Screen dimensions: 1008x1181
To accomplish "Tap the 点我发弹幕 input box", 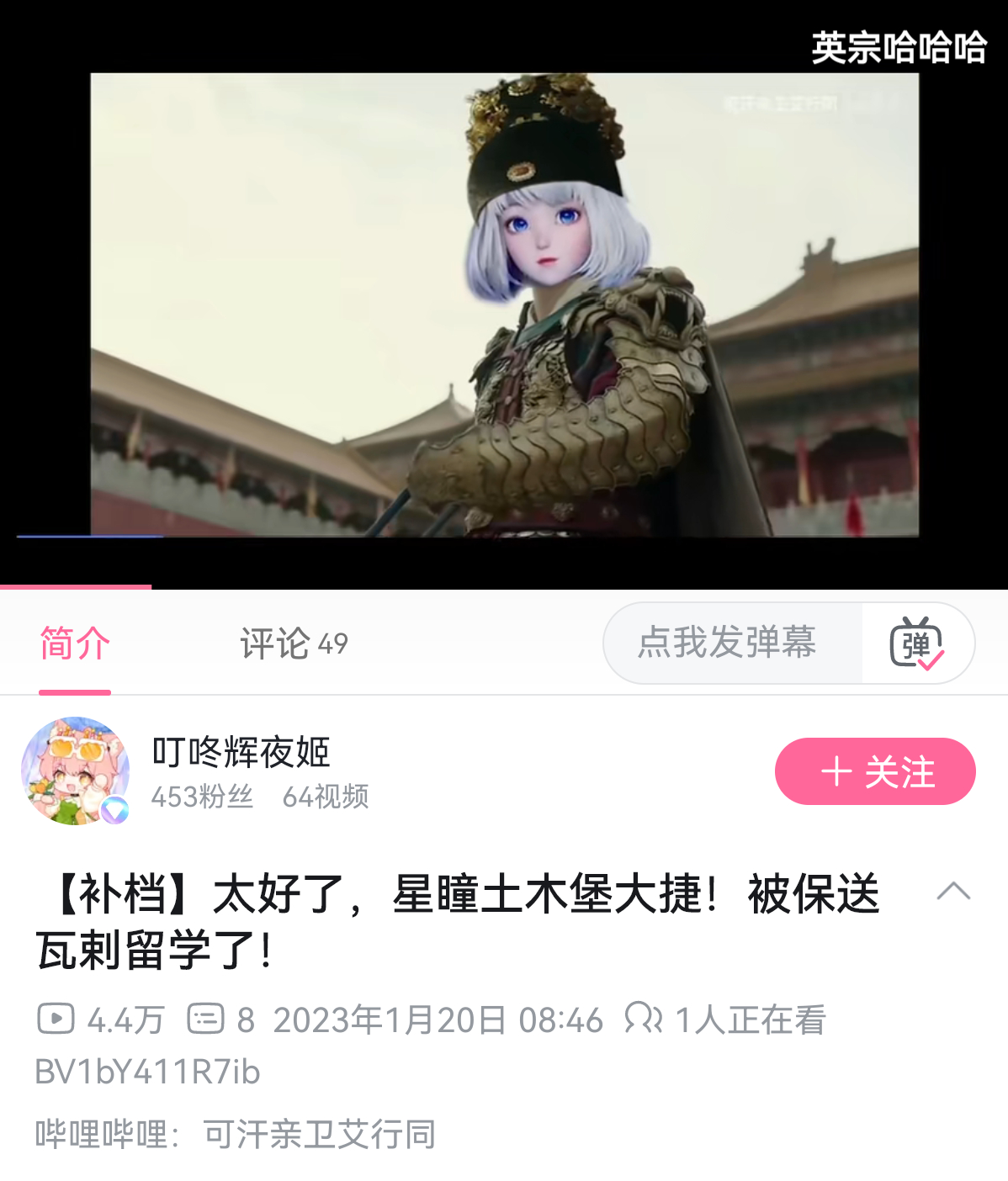I will tap(728, 643).
